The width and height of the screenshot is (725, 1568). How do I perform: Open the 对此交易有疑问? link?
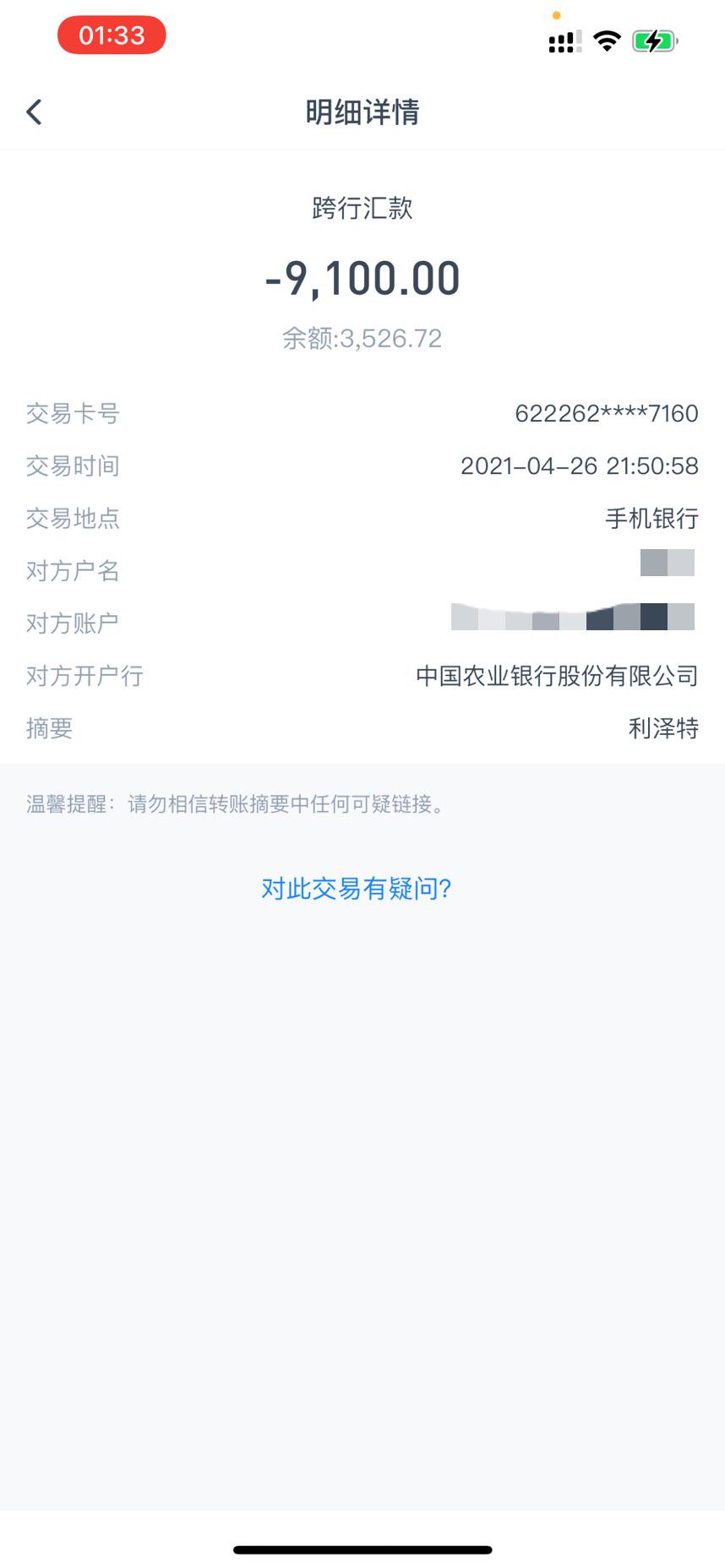coord(356,889)
